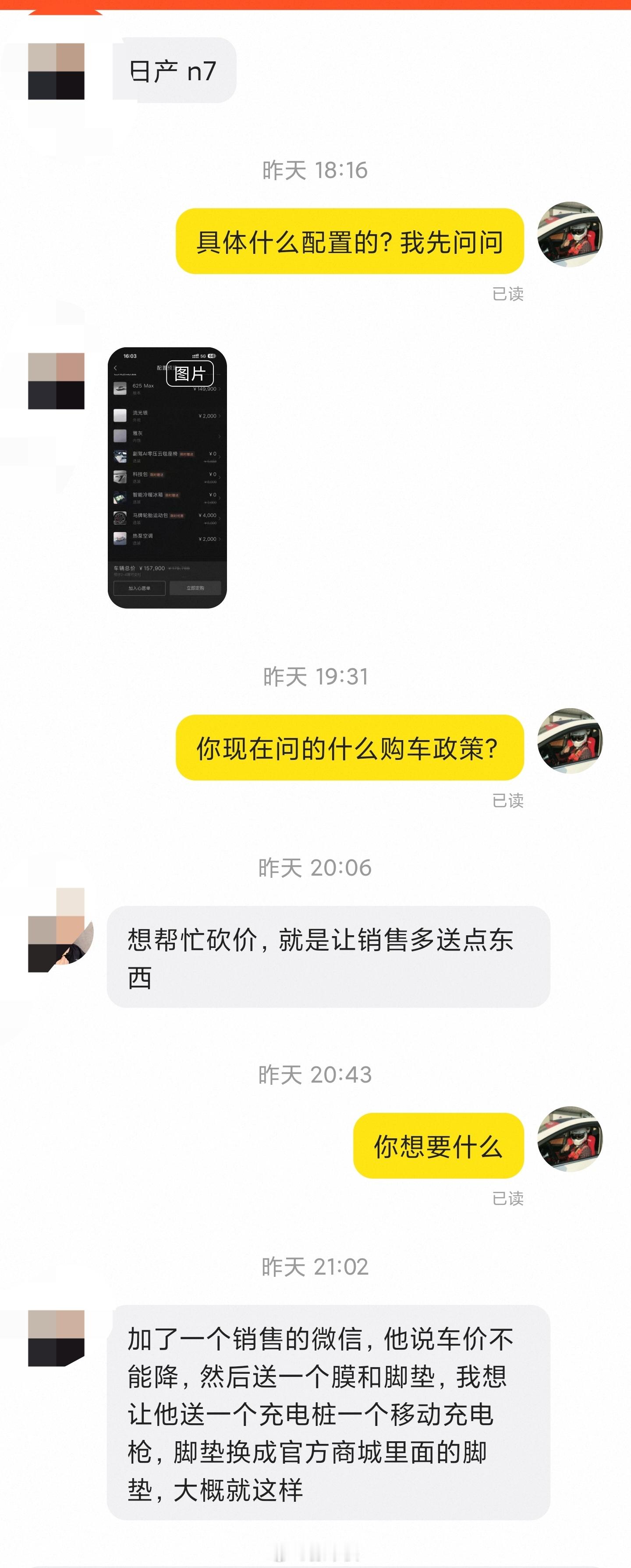Click the back arrow in the configurator screenshot

point(116,367)
